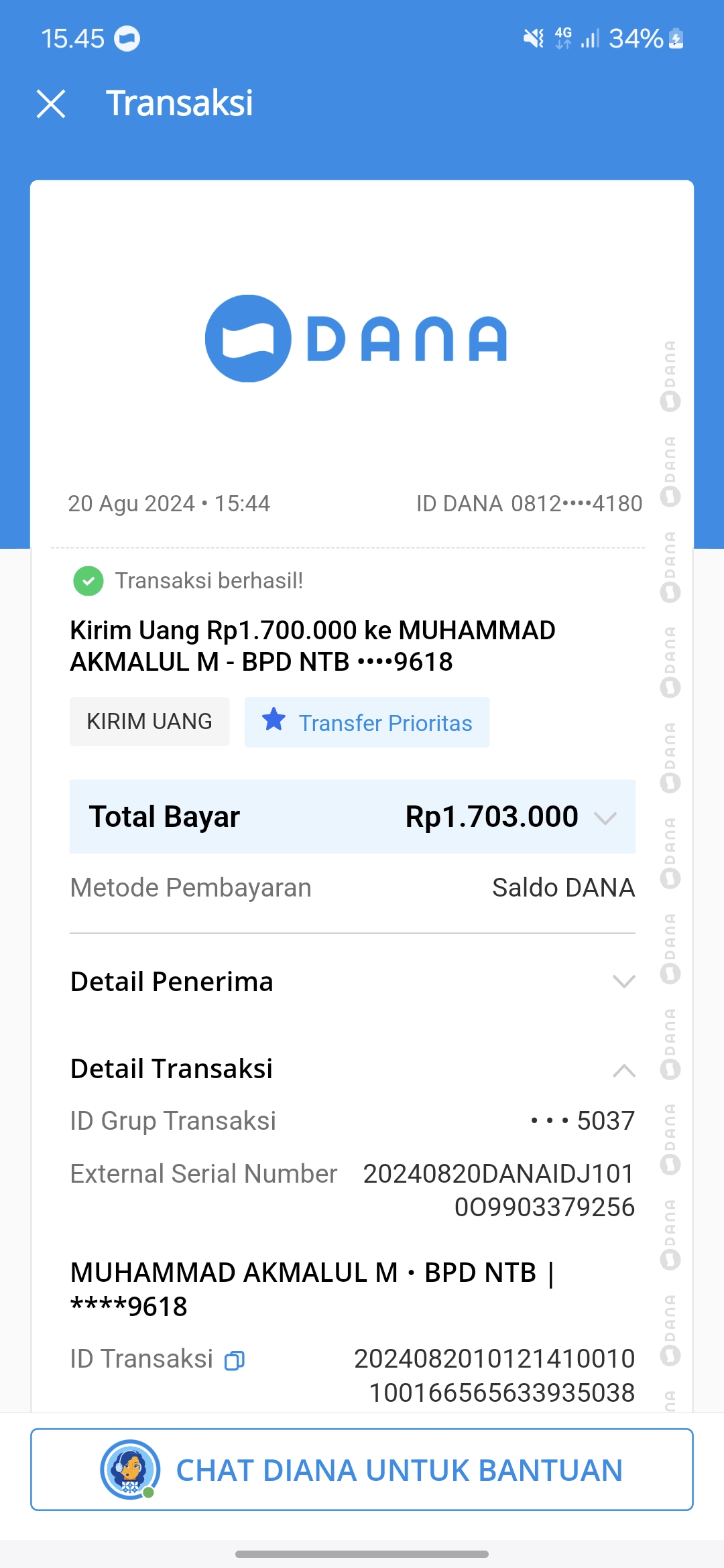Expand the Total Bayar breakdown
This screenshot has height=1568, width=724.
[x=605, y=818]
